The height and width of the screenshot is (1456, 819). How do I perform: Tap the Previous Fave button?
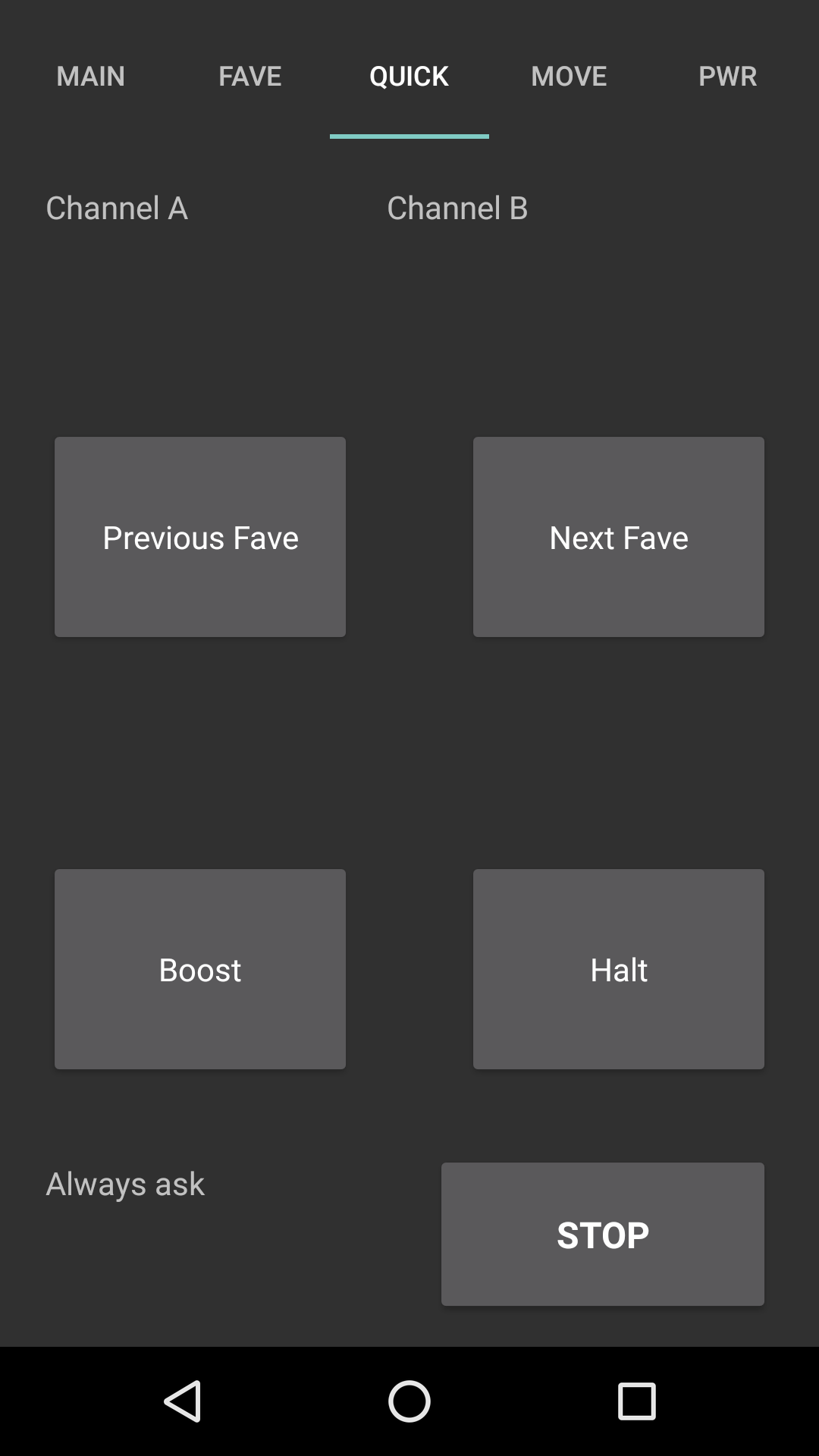point(200,537)
